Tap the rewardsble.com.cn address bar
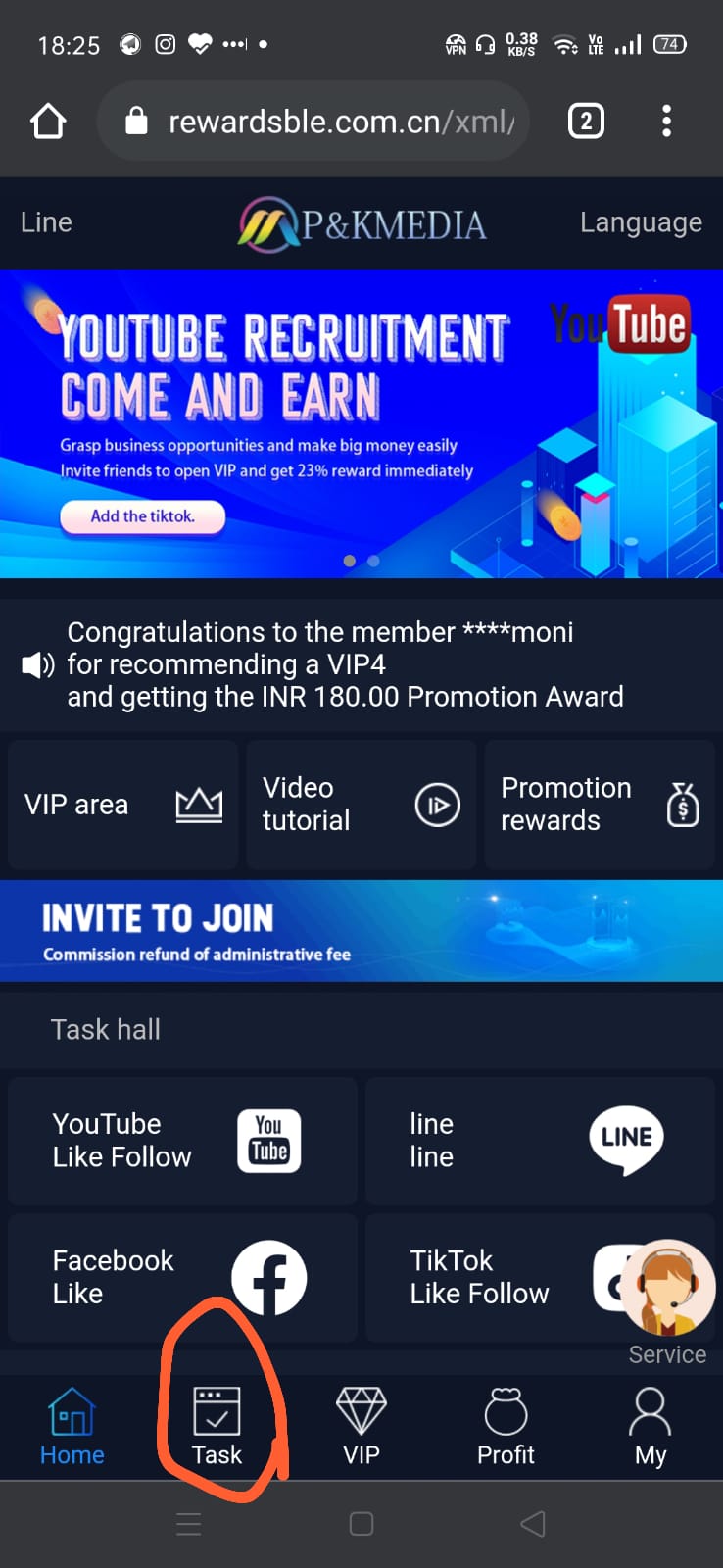Image resolution: width=723 pixels, height=1568 pixels. click(x=313, y=122)
